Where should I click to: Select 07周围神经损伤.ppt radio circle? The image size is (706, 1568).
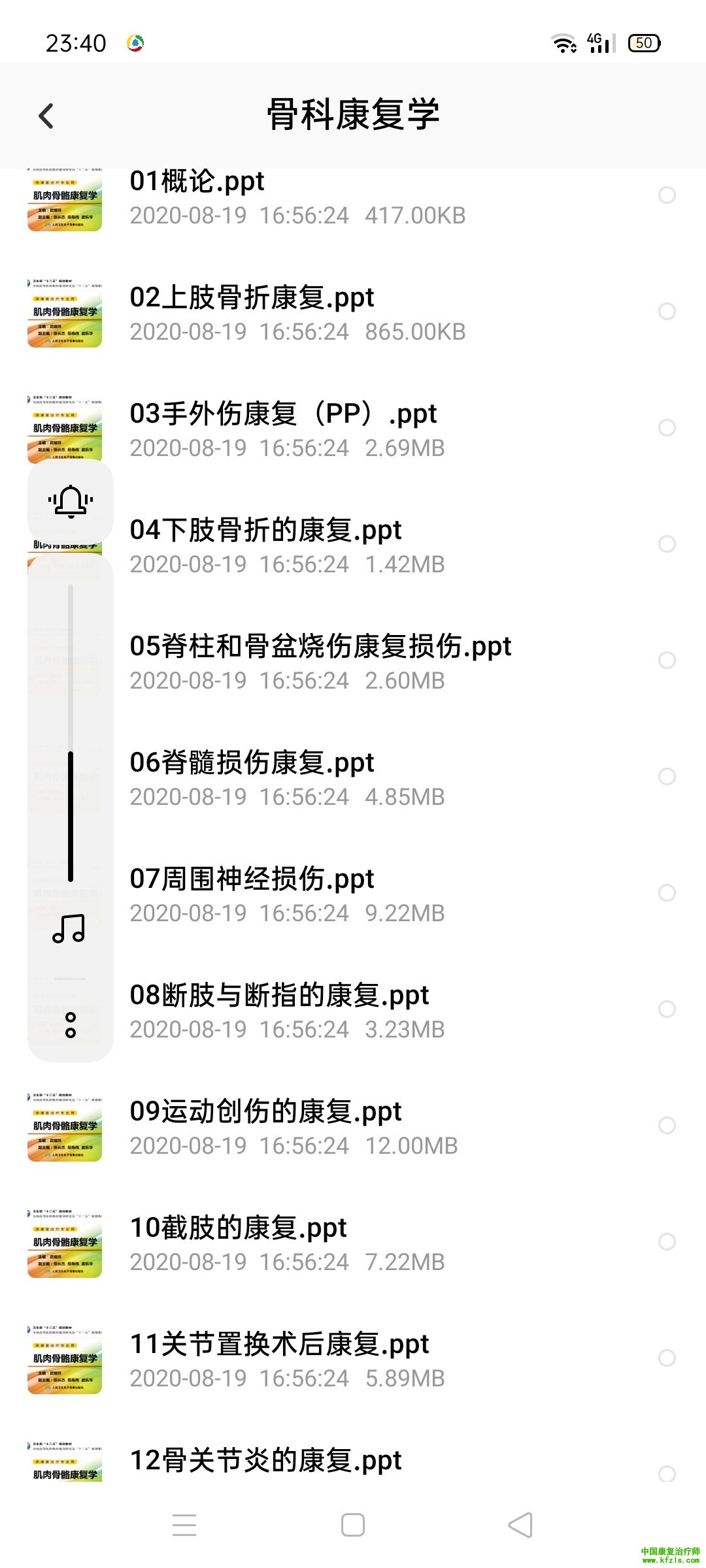click(x=667, y=893)
